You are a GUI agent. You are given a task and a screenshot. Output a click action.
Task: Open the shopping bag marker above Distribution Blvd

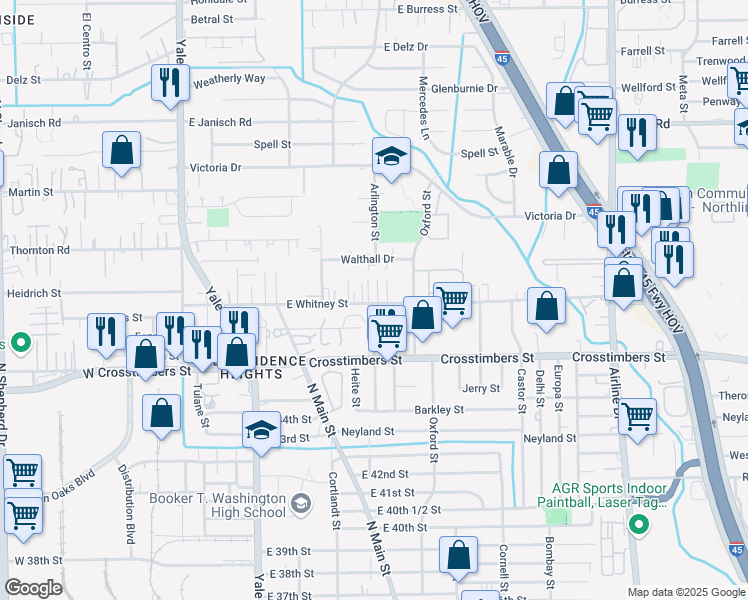(161, 411)
